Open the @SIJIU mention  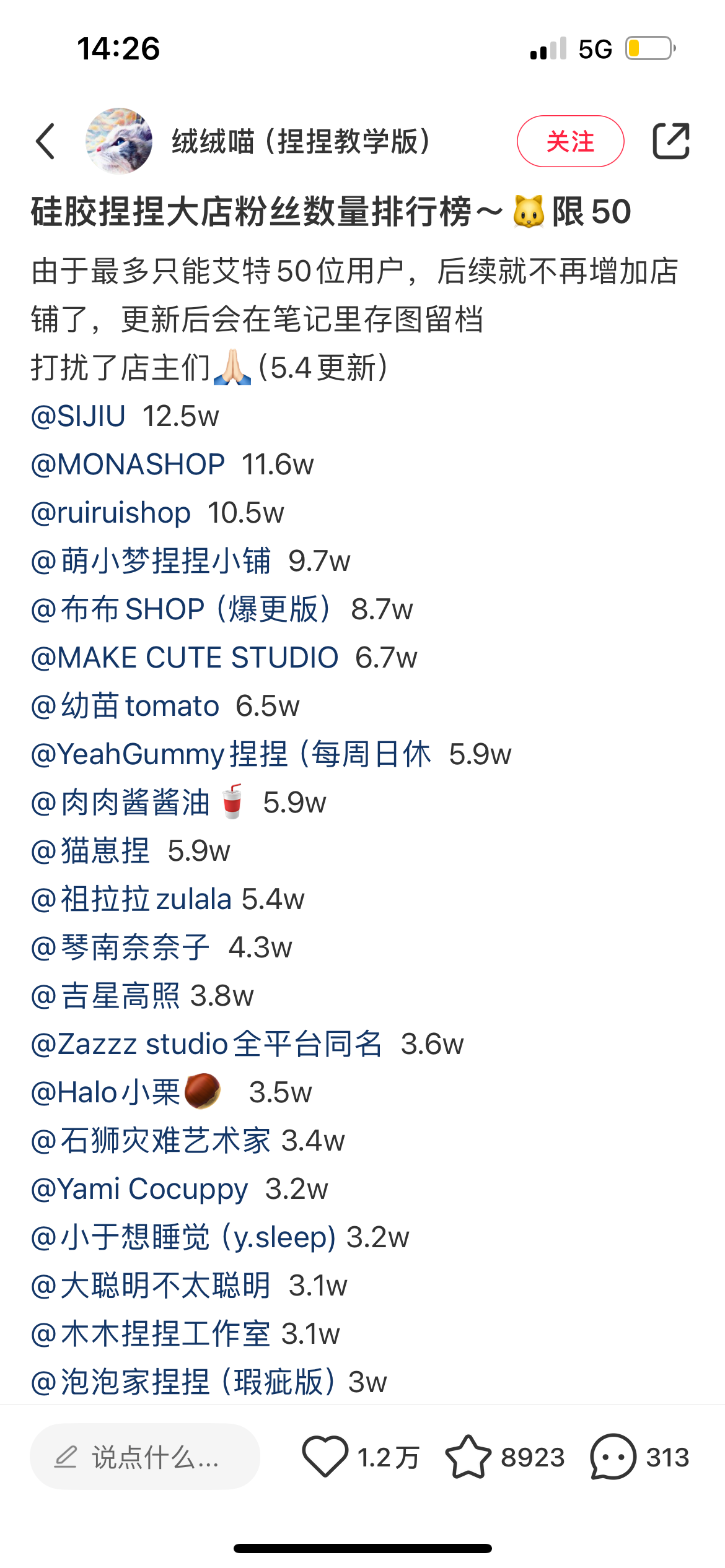click(x=79, y=416)
